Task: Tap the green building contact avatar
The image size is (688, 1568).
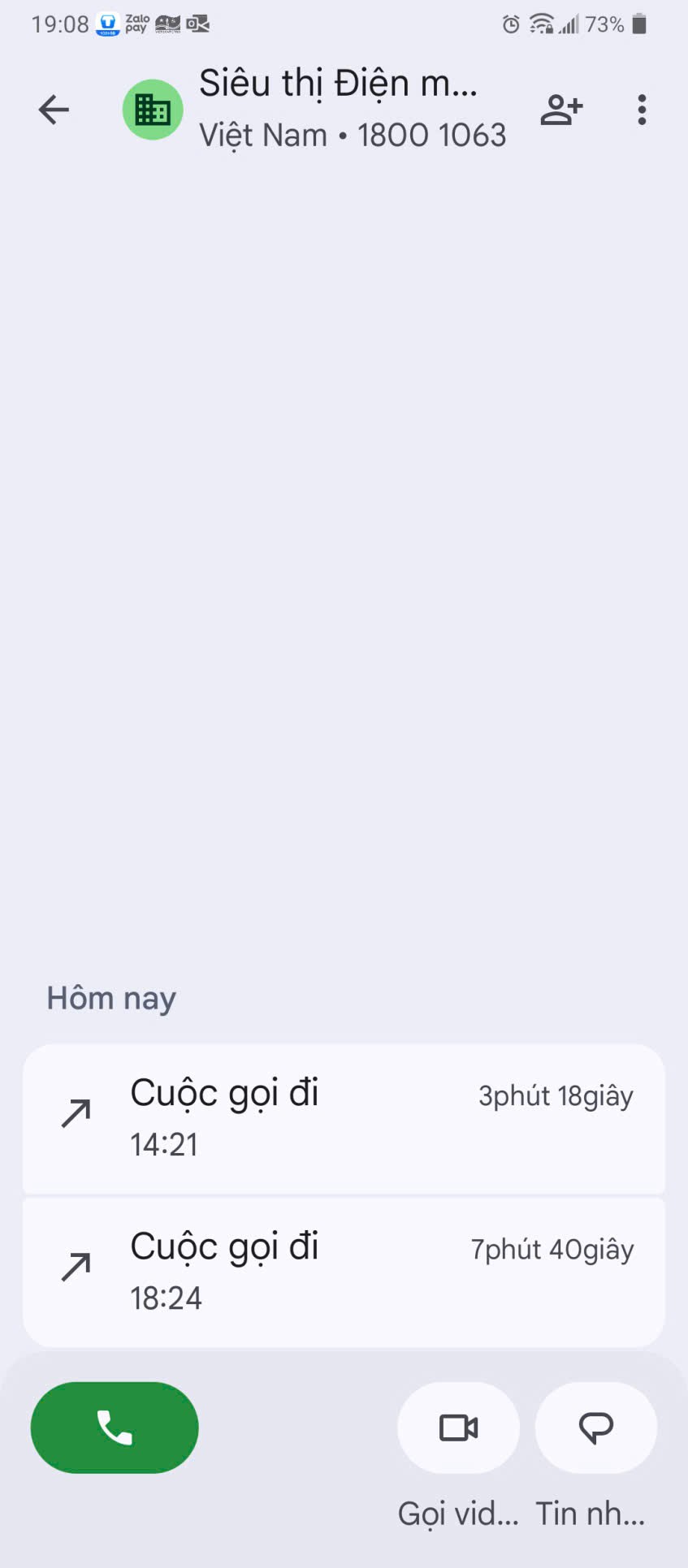Action: 153,110
